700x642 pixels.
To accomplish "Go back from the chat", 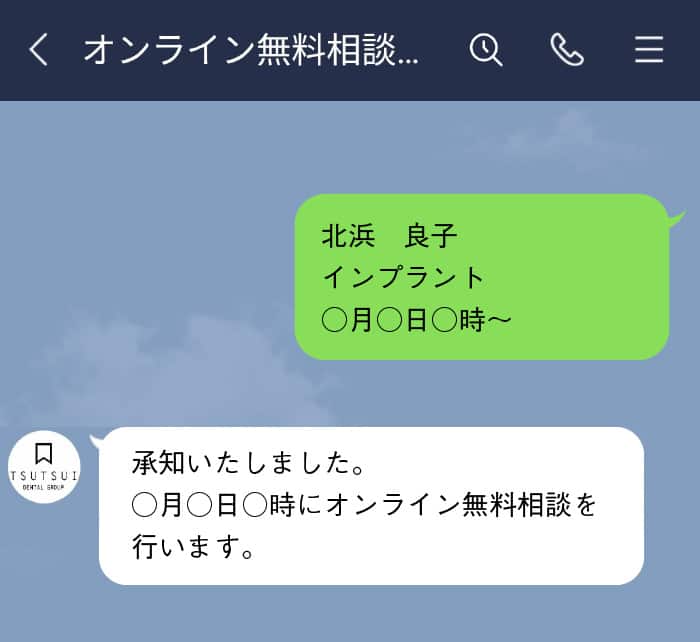I will (38, 50).
